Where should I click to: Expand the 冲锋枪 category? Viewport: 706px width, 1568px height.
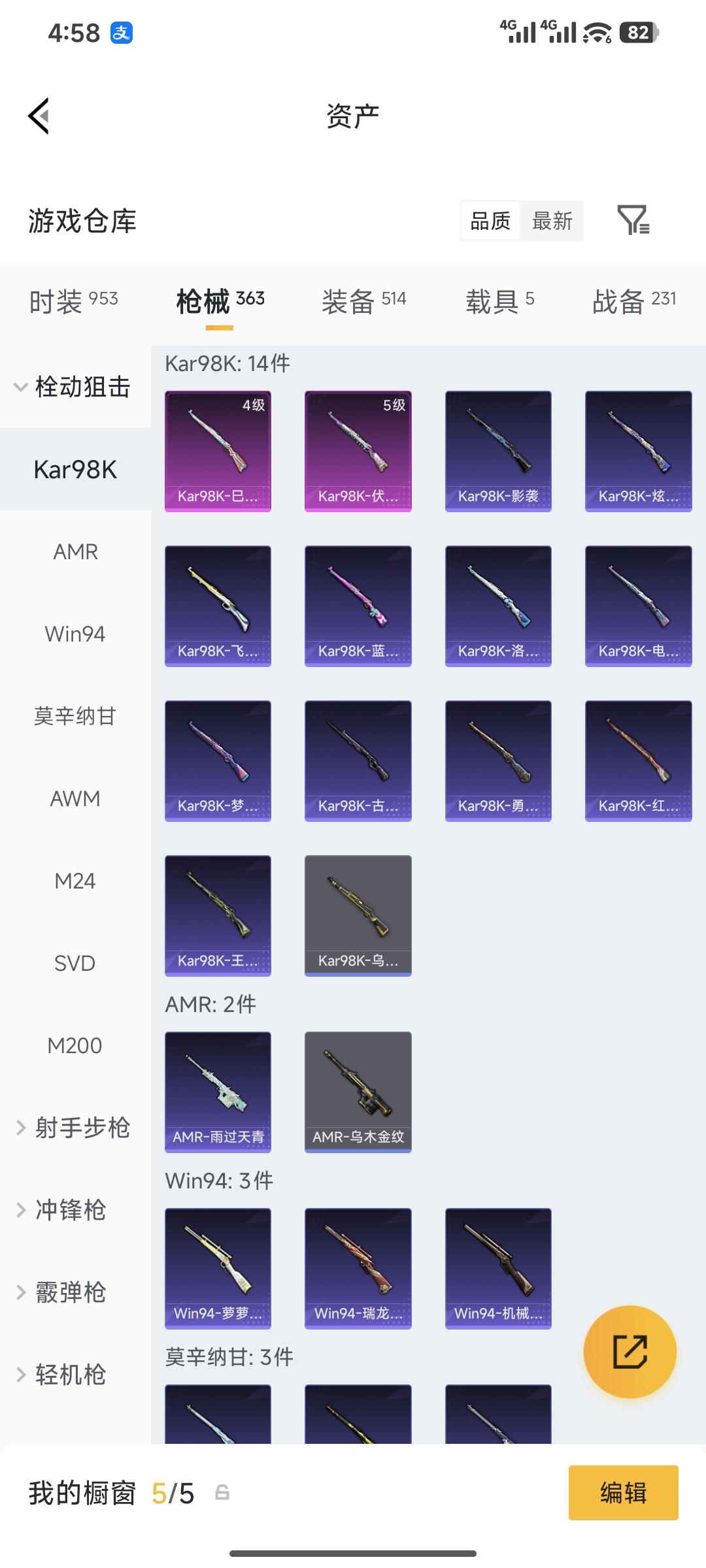click(x=70, y=1210)
